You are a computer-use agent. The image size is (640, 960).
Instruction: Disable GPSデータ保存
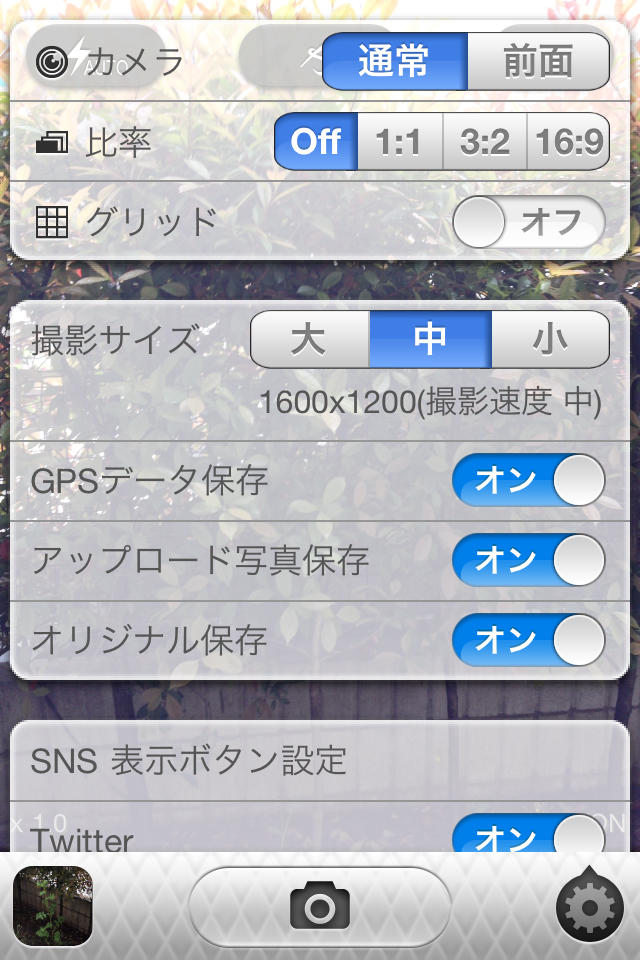(x=528, y=481)
